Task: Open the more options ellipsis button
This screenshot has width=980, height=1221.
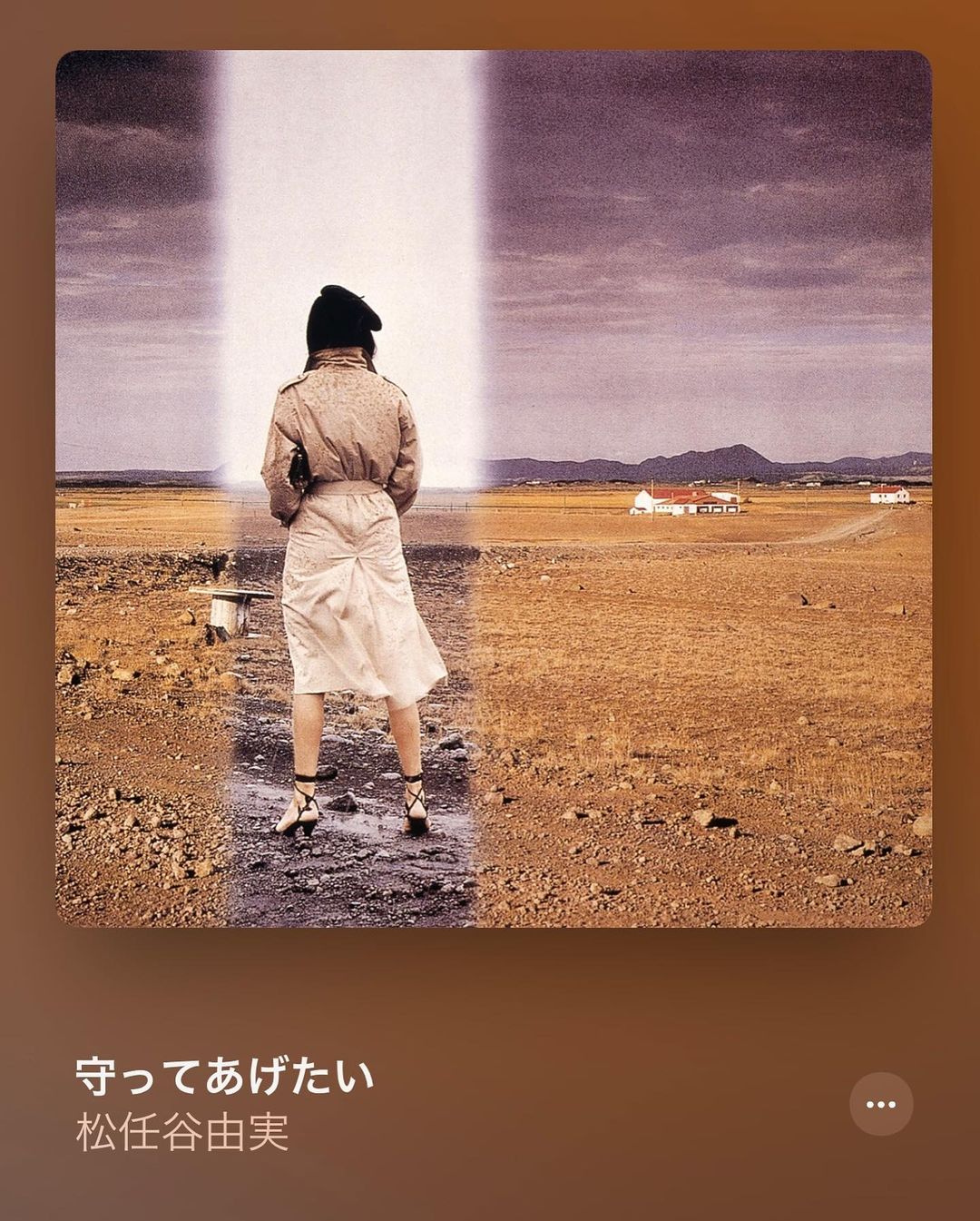Action: [880, 1104]
